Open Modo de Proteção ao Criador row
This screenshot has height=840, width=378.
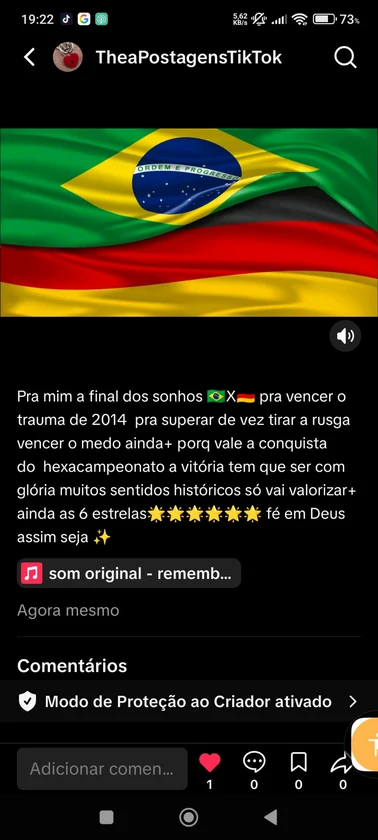click(189, 701)
